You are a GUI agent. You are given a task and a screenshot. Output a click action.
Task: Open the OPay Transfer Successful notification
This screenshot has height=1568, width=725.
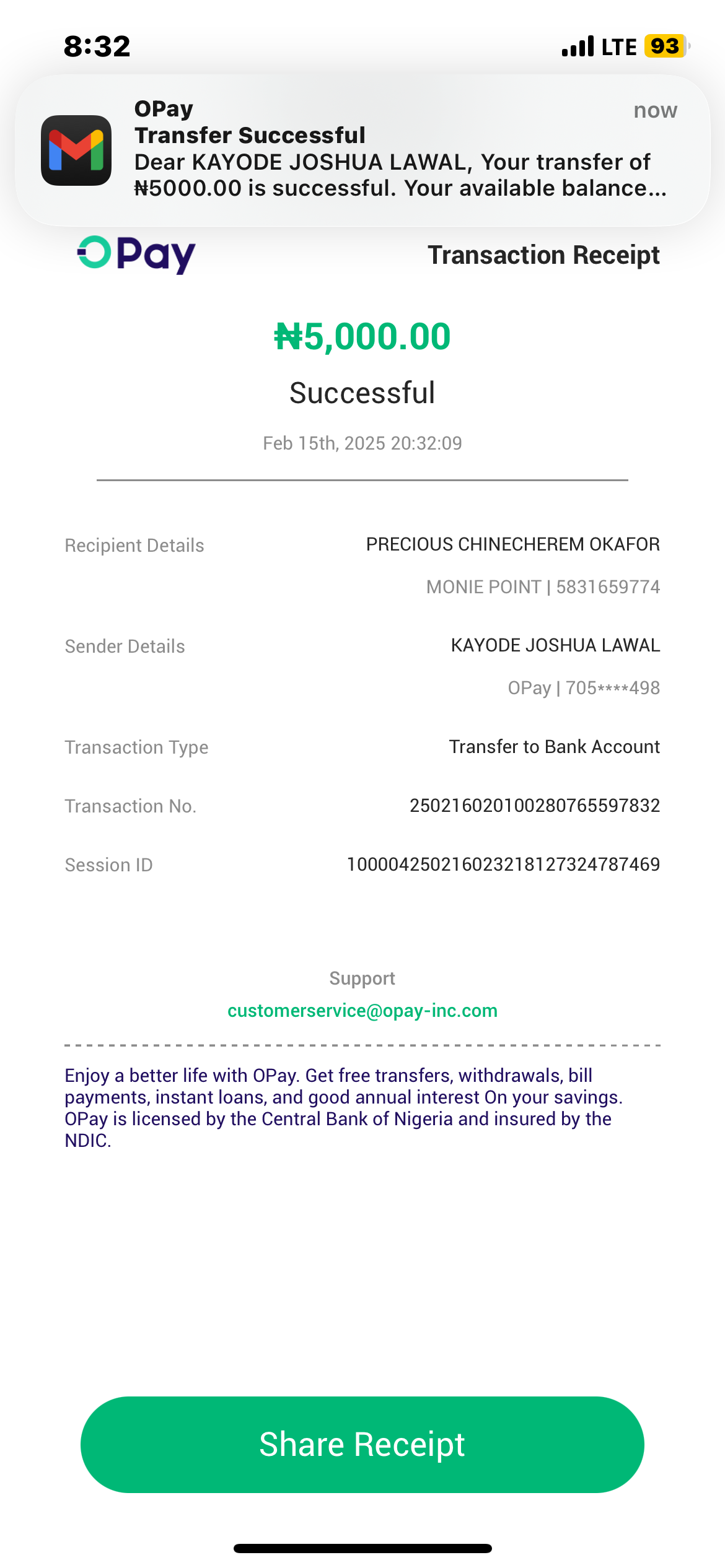coord(362,150)
